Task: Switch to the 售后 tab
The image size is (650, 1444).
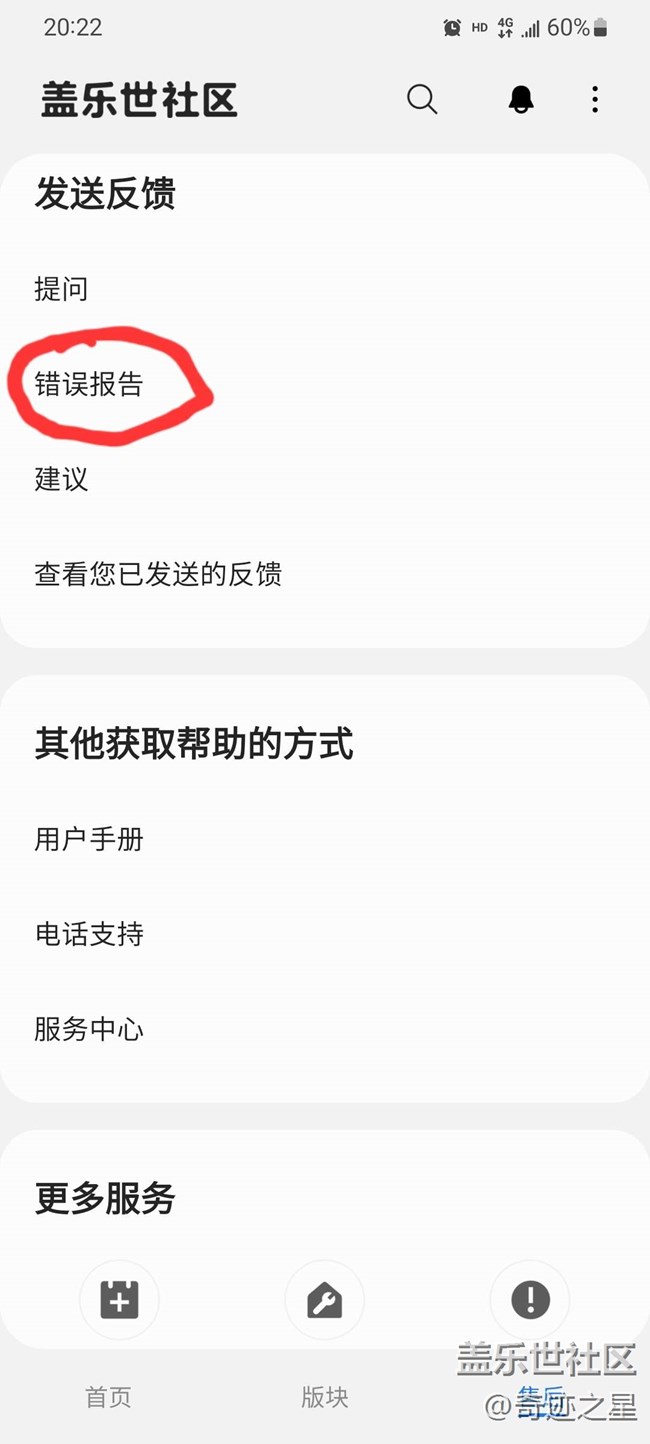Action: (541, 1397)
